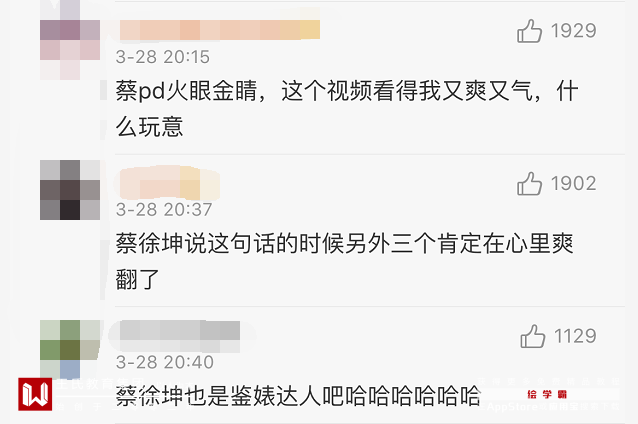Image resolution: width=638 pixels, height=424 pixels.
Task: Like the comment about 蔡pd火眼金睛
Action: point(529,31)
